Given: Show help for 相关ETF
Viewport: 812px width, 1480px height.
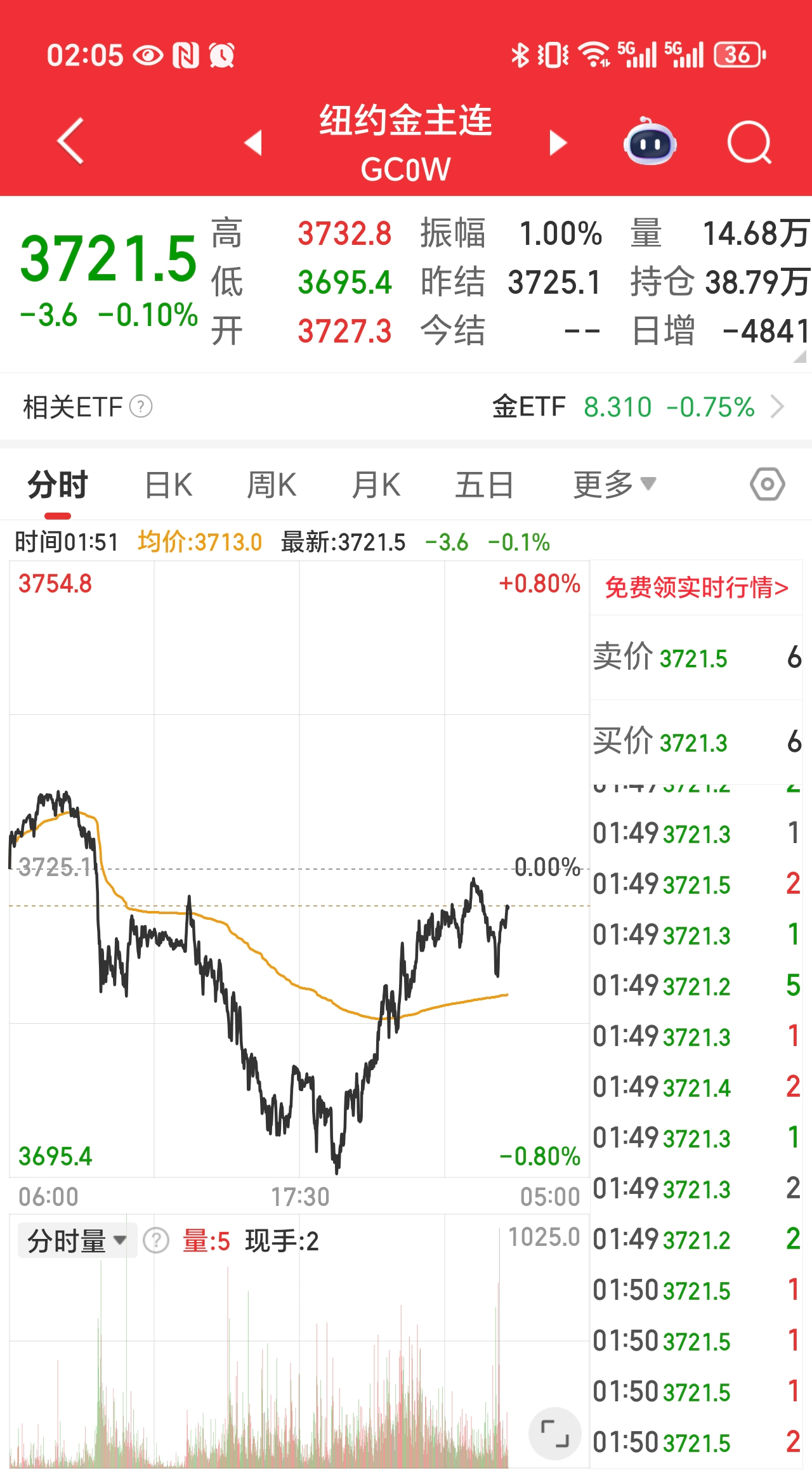Looking at the screenshot, I should 141,407.
